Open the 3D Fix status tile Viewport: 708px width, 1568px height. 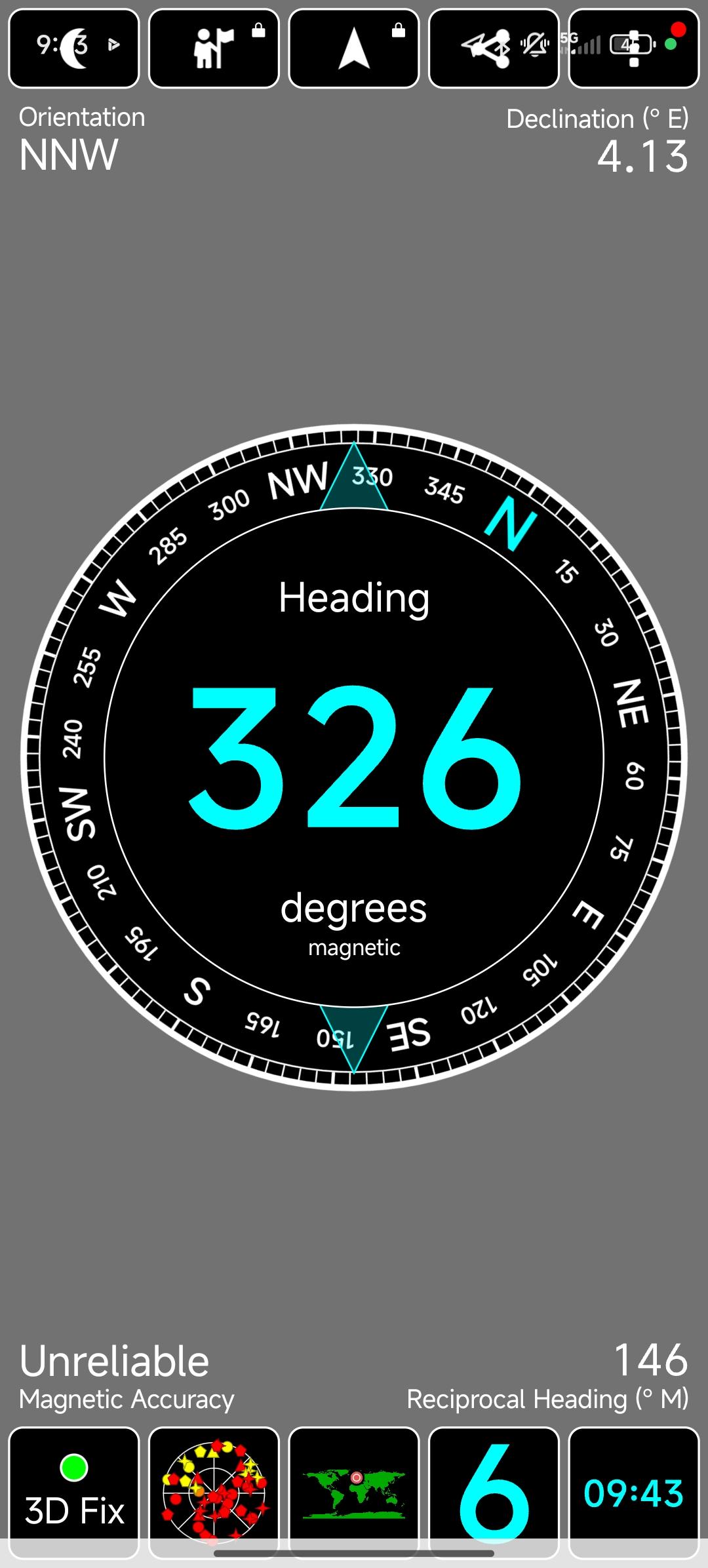[74, 1491]
